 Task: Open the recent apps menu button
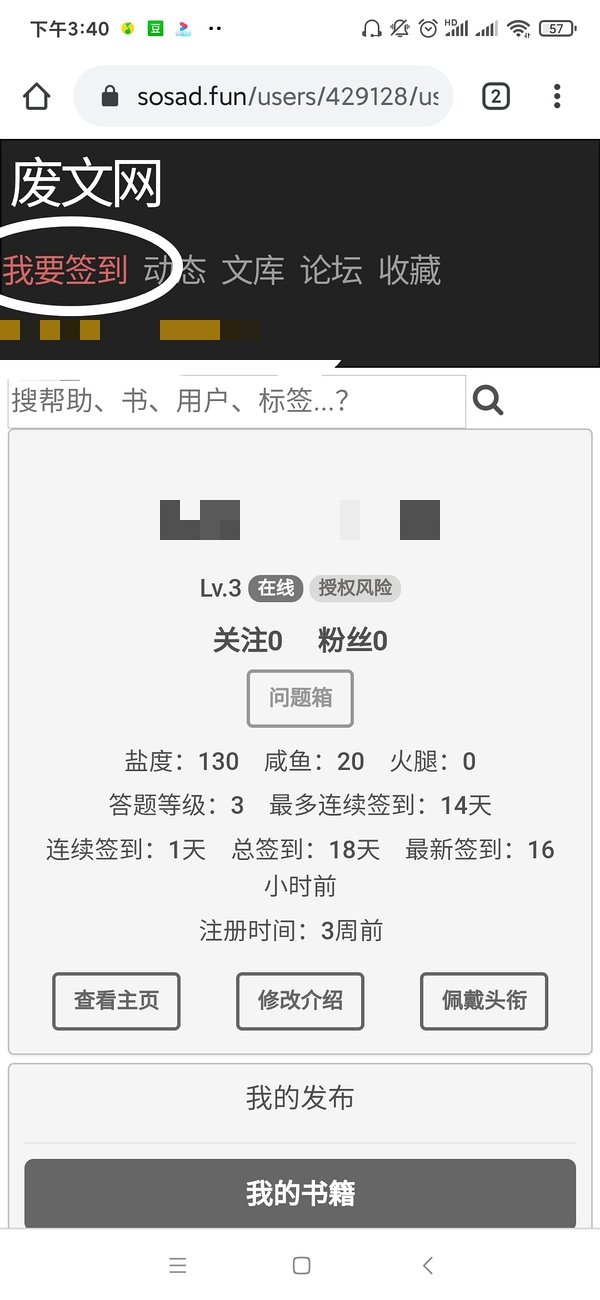(x=178, y=1265)
